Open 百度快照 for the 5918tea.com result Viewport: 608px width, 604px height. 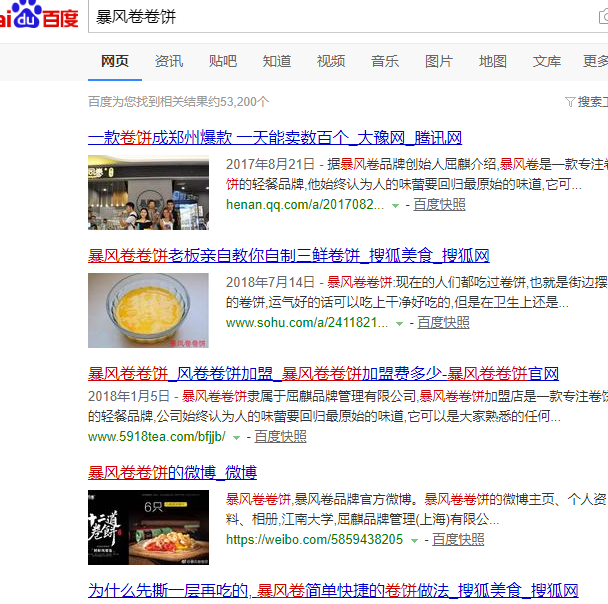(280, 437)
